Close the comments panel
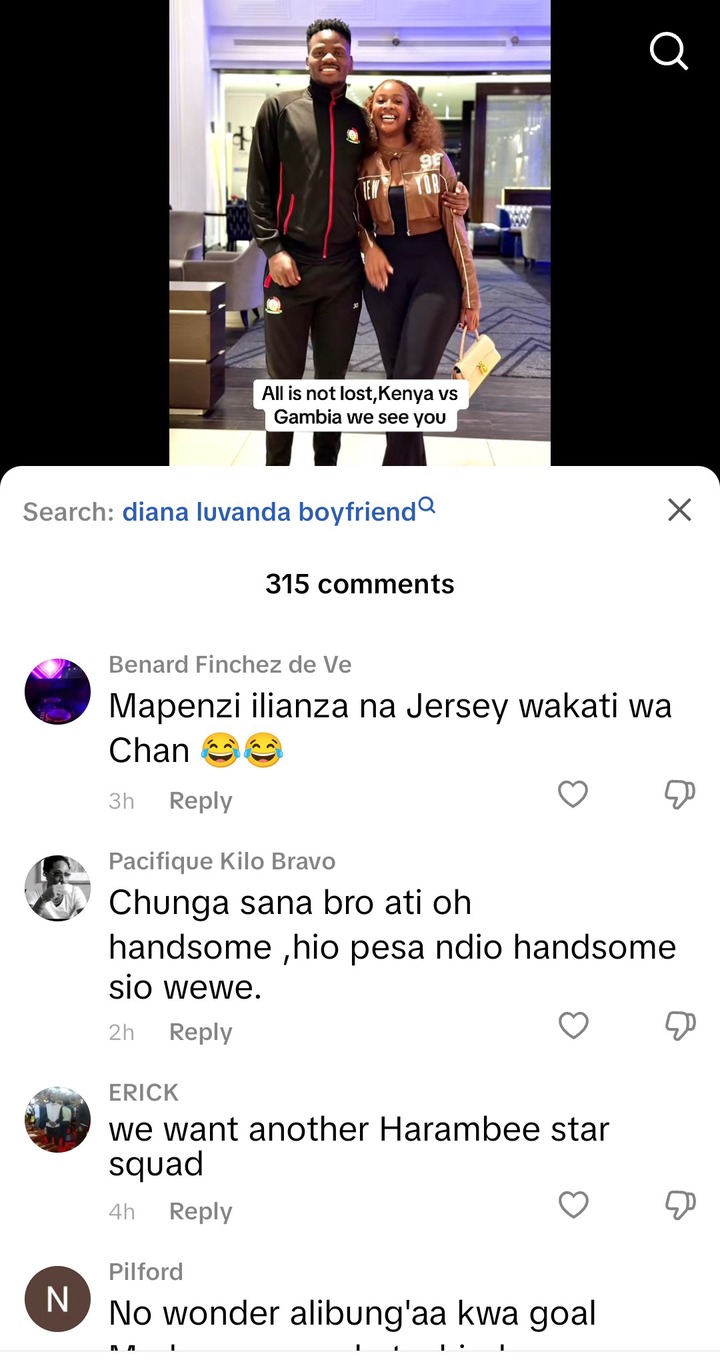Viewport: 720px width, 1360px height. pyautogui.click(x=679, y=510)
